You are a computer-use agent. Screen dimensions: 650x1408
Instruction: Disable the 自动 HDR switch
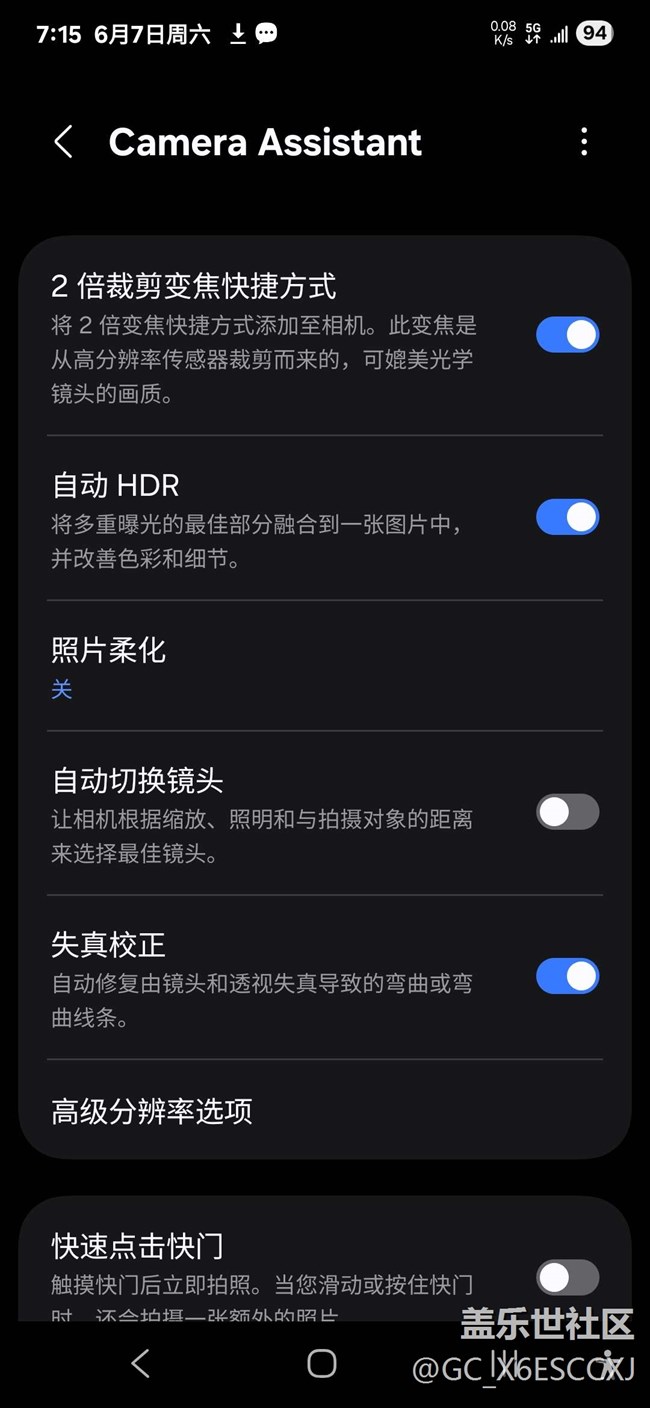[x=567, y=517]
